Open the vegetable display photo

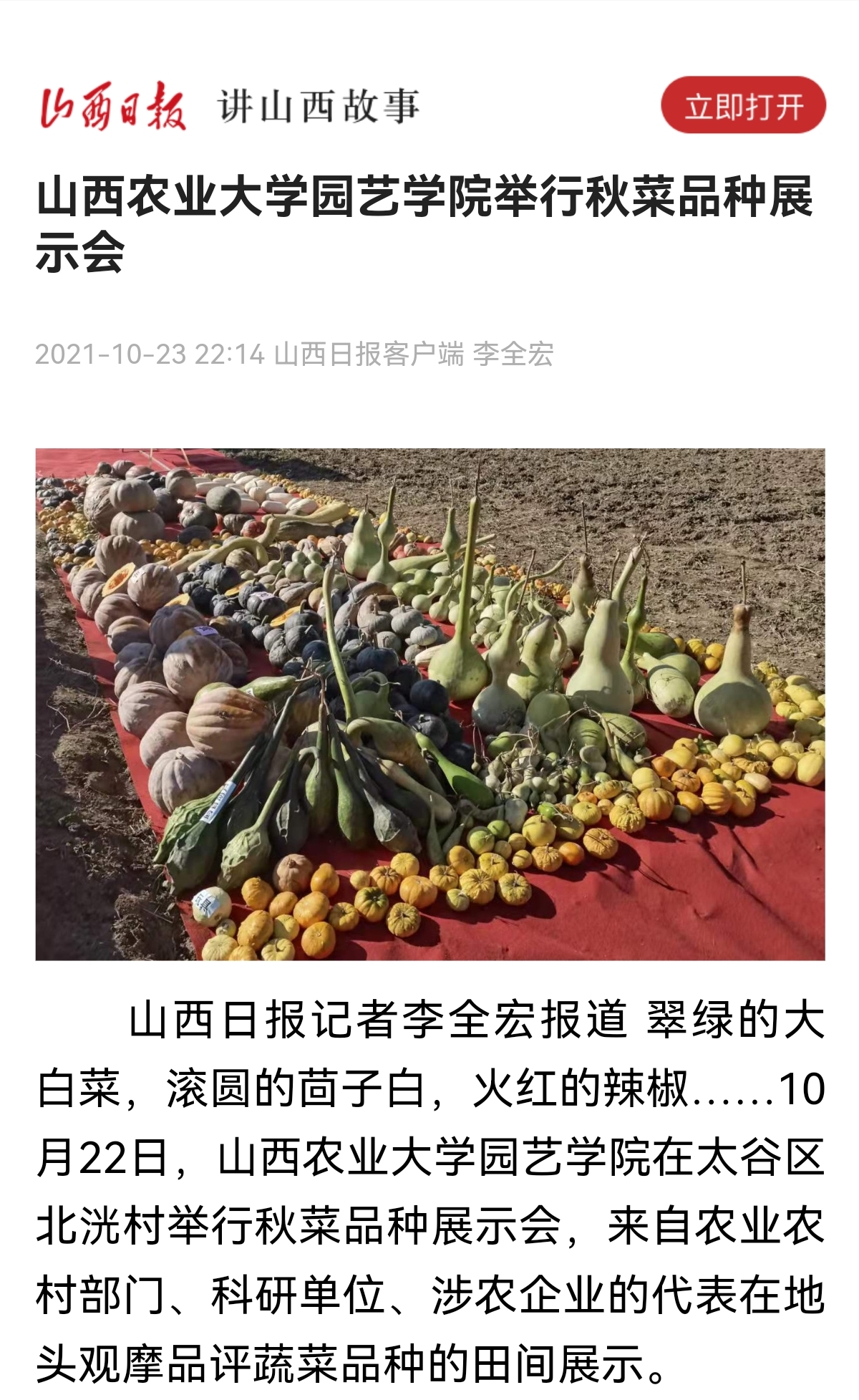(429, 704)
